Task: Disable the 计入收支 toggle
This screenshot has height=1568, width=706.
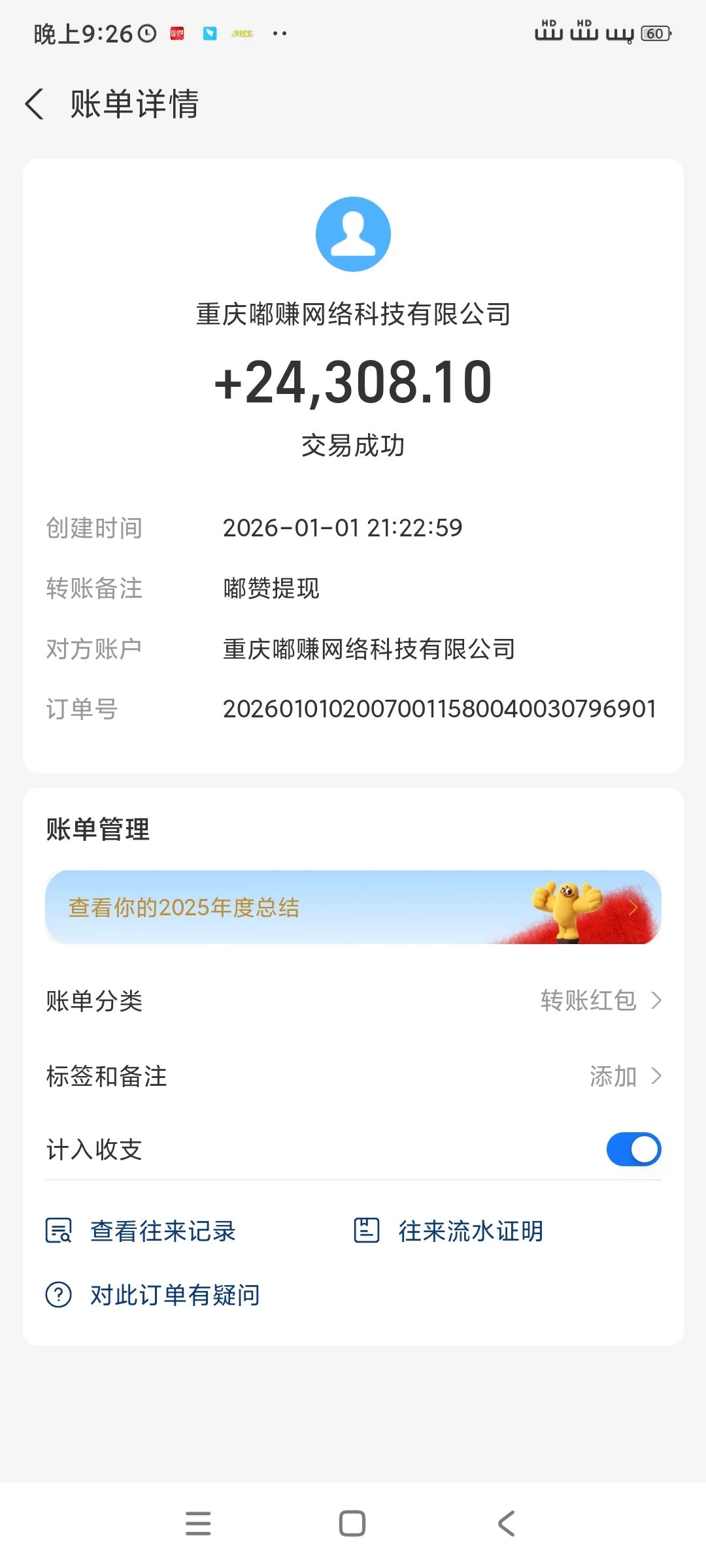Action: [x=633, y=1149]
